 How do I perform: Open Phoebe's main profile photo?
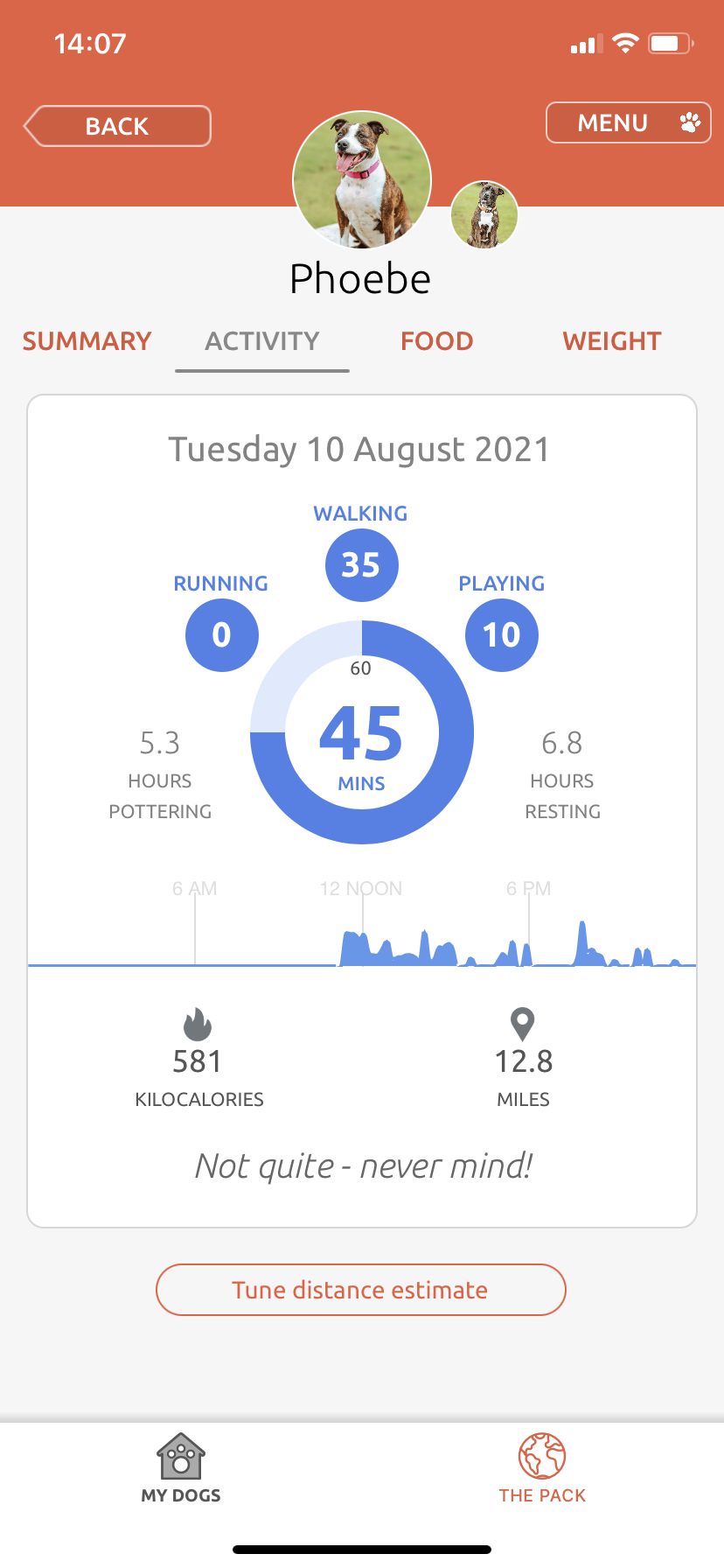[362, 180]
